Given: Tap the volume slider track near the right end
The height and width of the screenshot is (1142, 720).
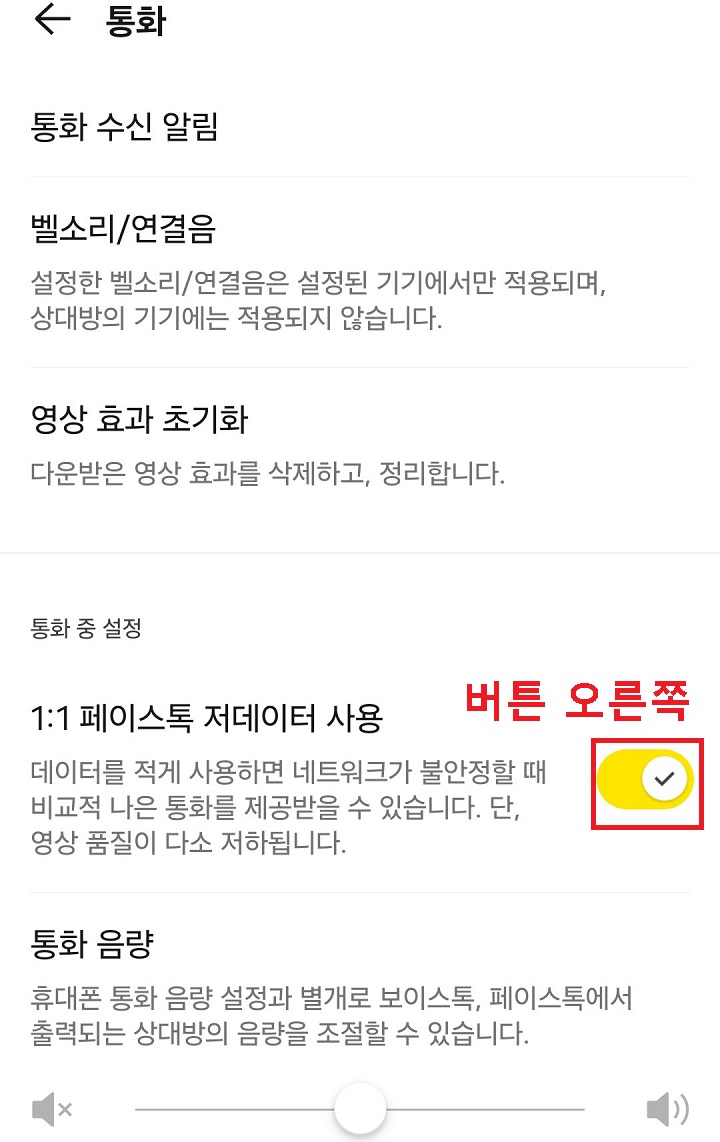Looking at the screenshot, I should click(560, 1108).
